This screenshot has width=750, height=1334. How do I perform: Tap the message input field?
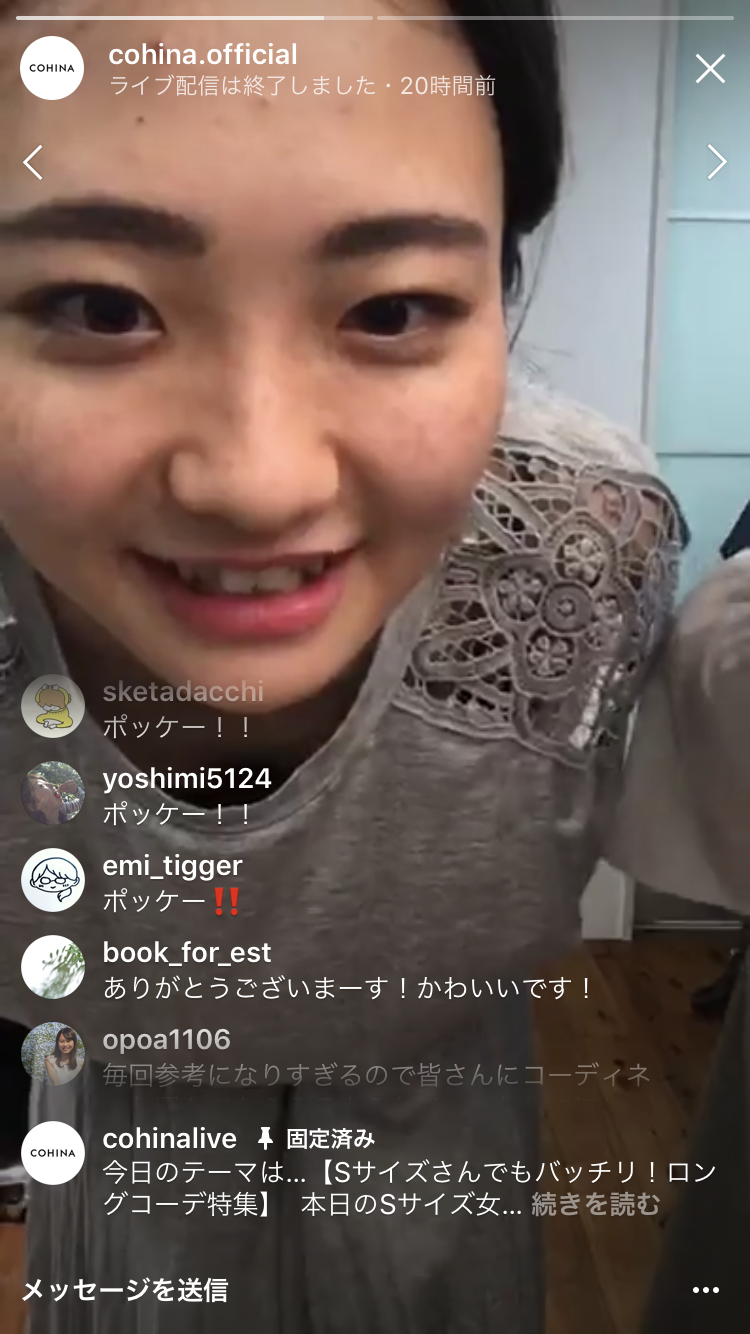125,1290
